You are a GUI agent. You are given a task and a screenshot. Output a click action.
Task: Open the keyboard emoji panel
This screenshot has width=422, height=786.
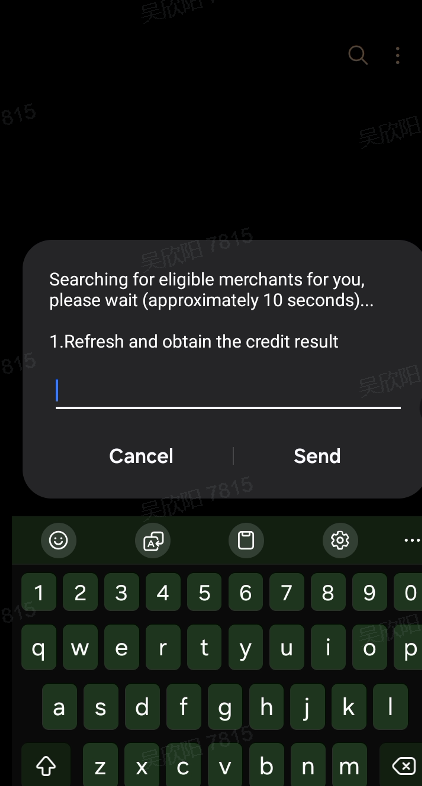click(x=59, y=540)
